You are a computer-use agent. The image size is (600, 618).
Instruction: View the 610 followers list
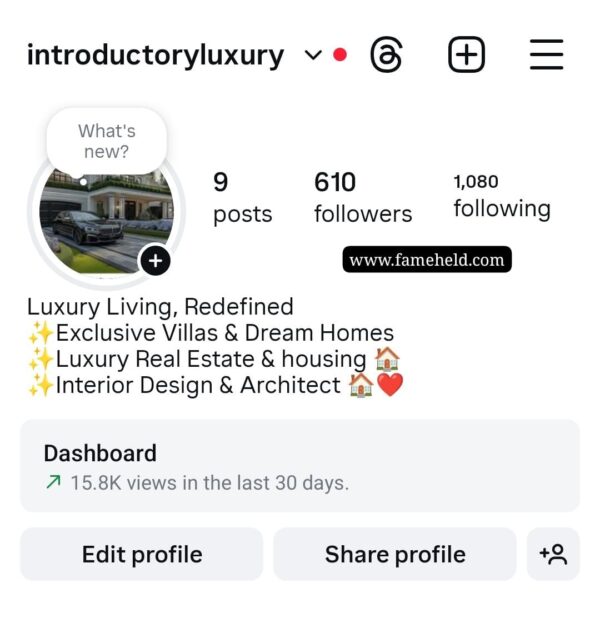click(x=362, y=197)
